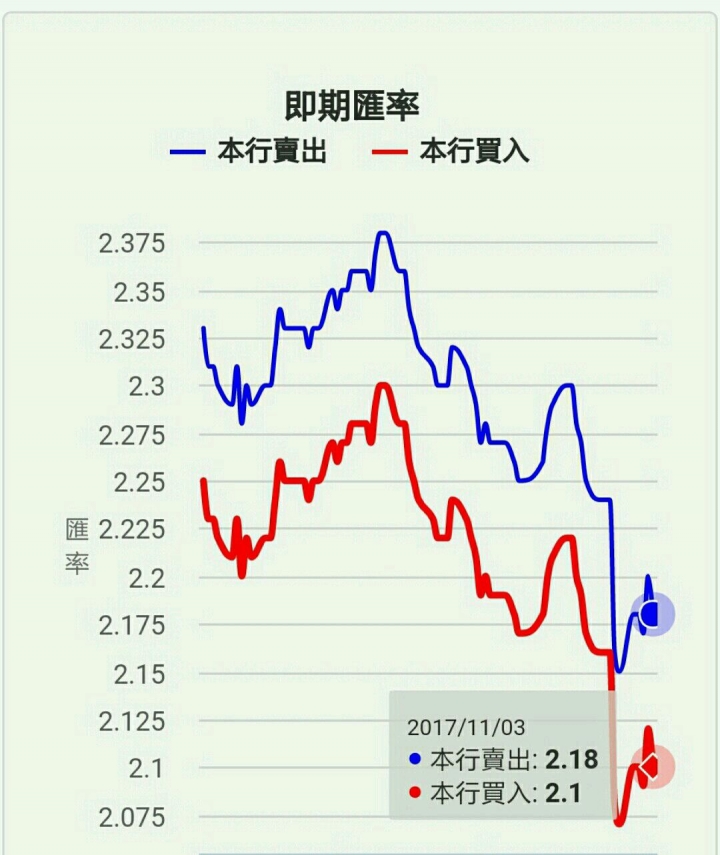Viewport: 720px width, 855px height.
Task: Select the 本行賣出 legend entry
Action: tap(248, 151)
